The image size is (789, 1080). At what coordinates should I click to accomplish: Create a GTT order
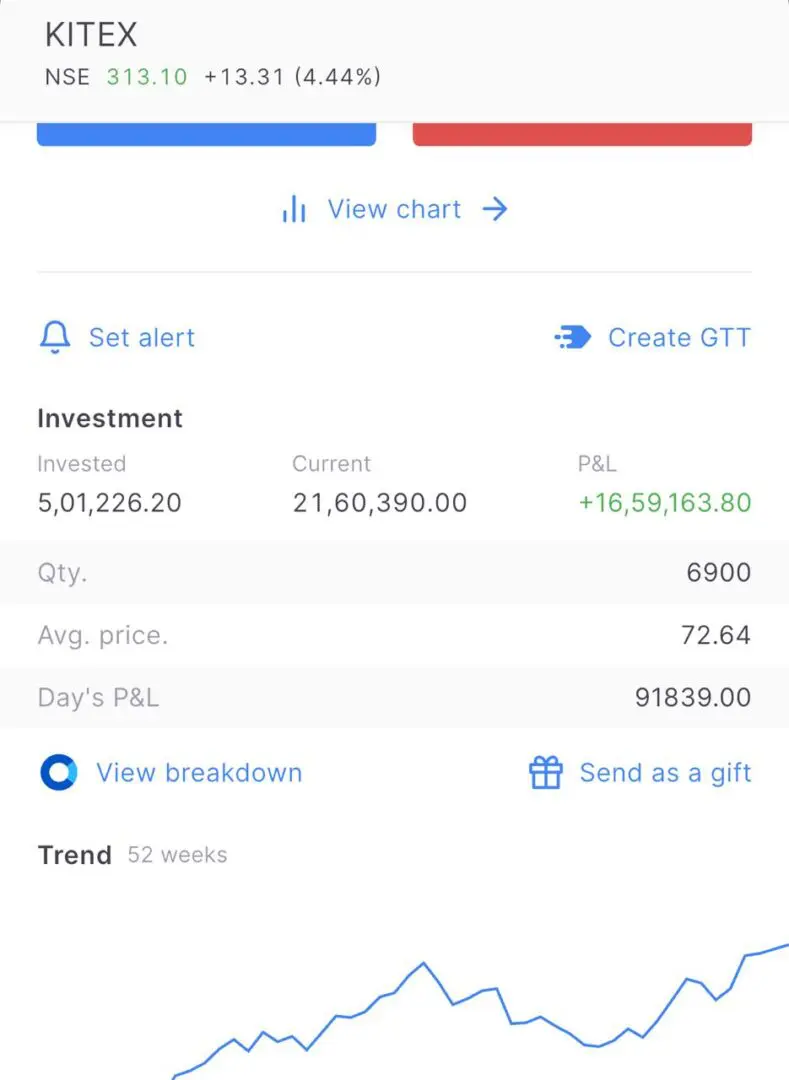click(x=652, y=338)
